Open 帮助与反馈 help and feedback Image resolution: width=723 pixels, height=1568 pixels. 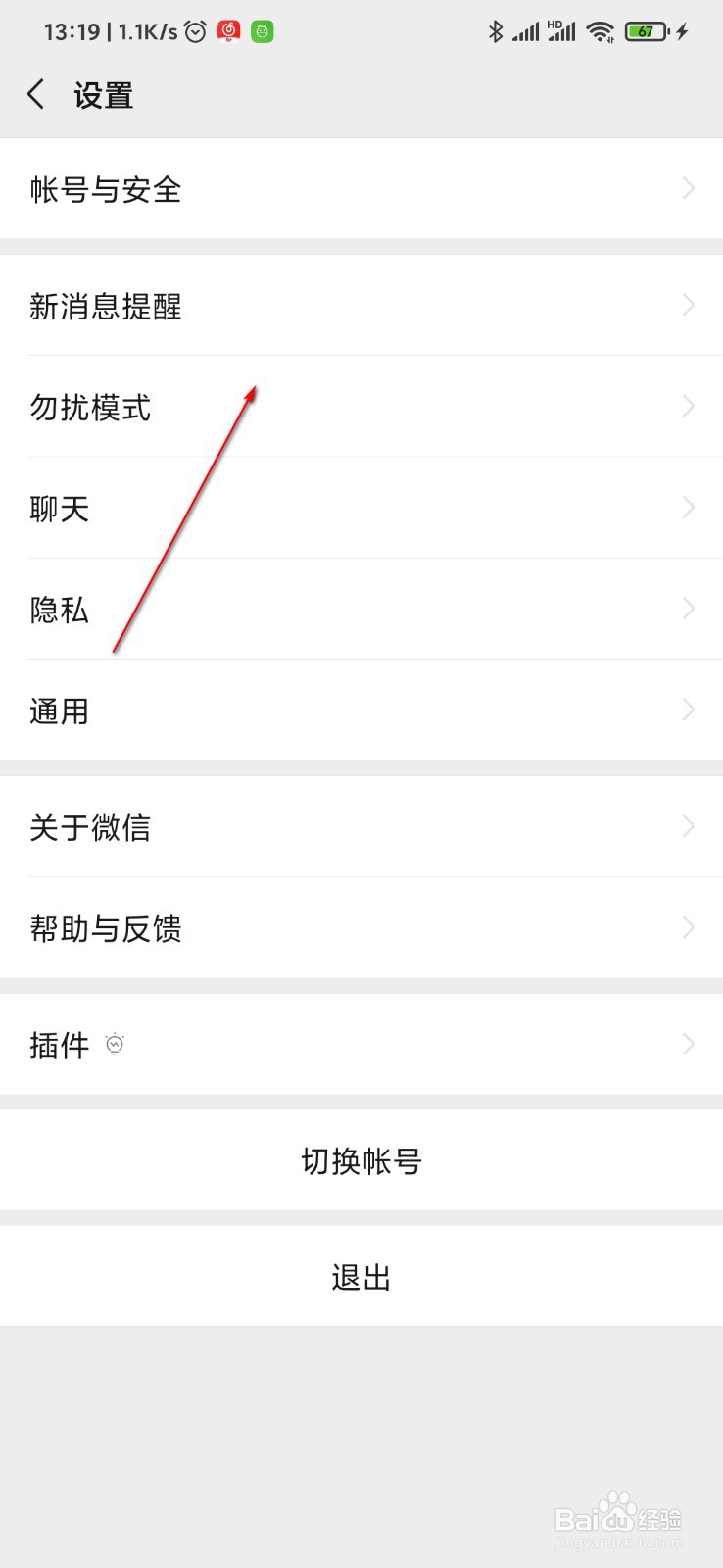tap(361, 929)
